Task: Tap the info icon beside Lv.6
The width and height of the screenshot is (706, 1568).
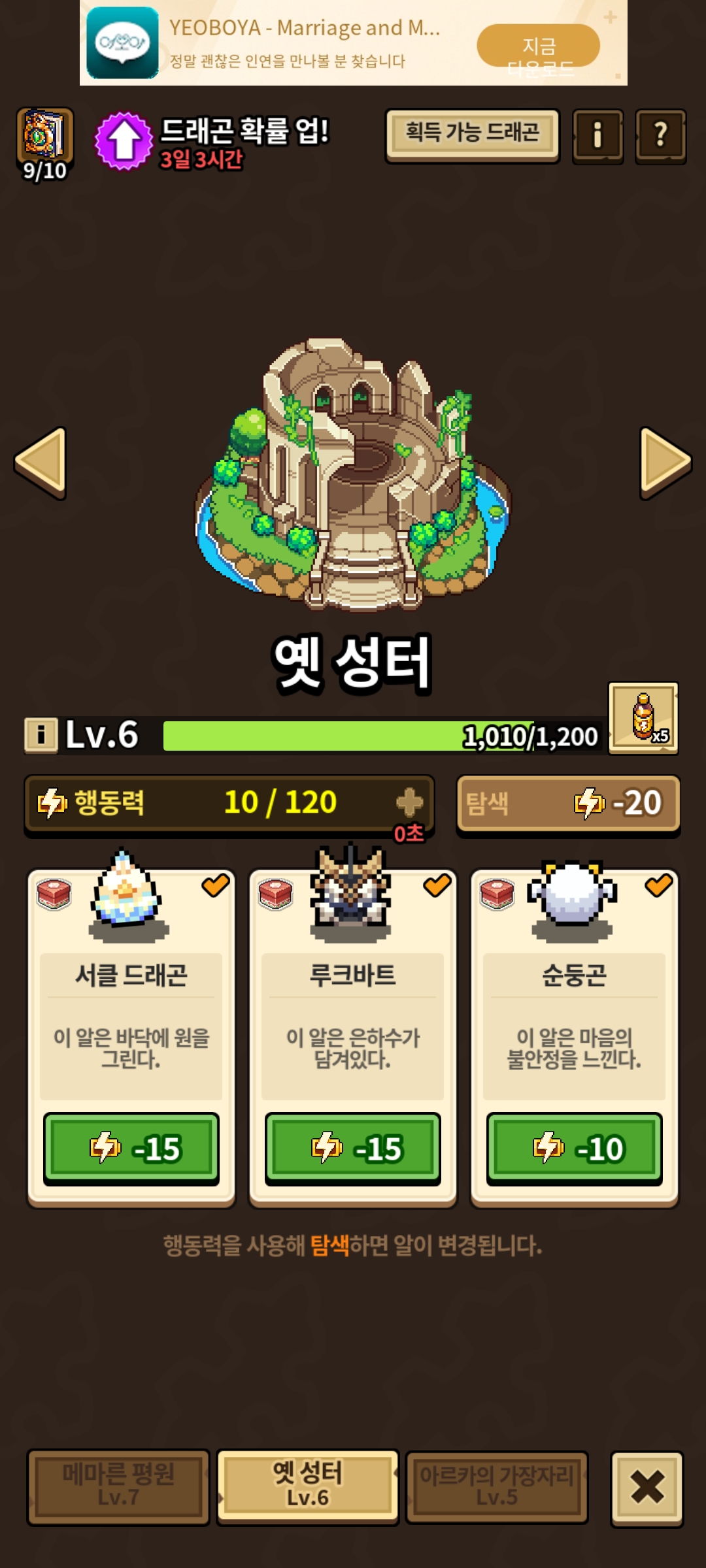Action: 41,735
